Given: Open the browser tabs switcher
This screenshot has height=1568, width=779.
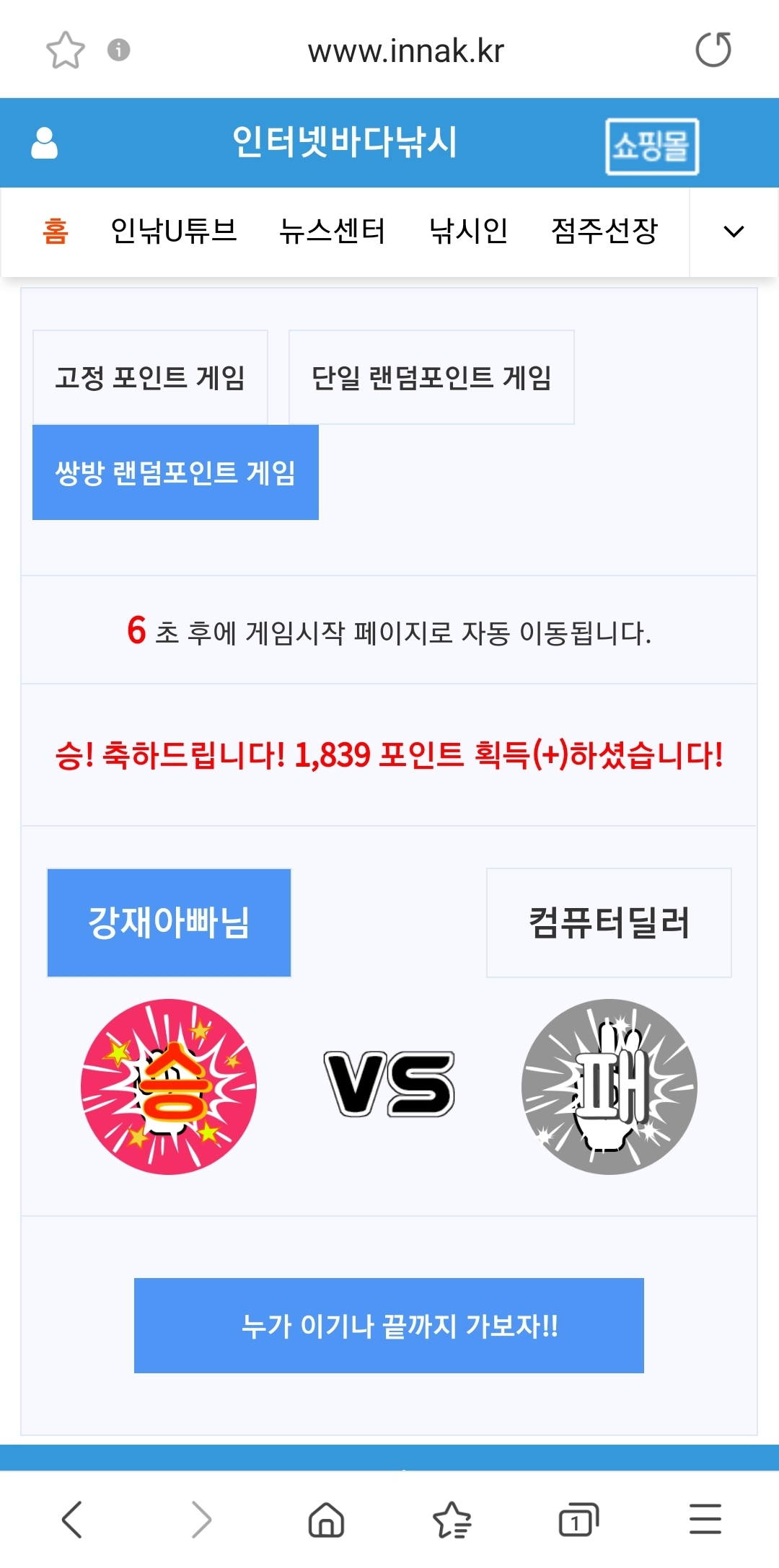Looking at the screenshot, I should pos(578,1520).
